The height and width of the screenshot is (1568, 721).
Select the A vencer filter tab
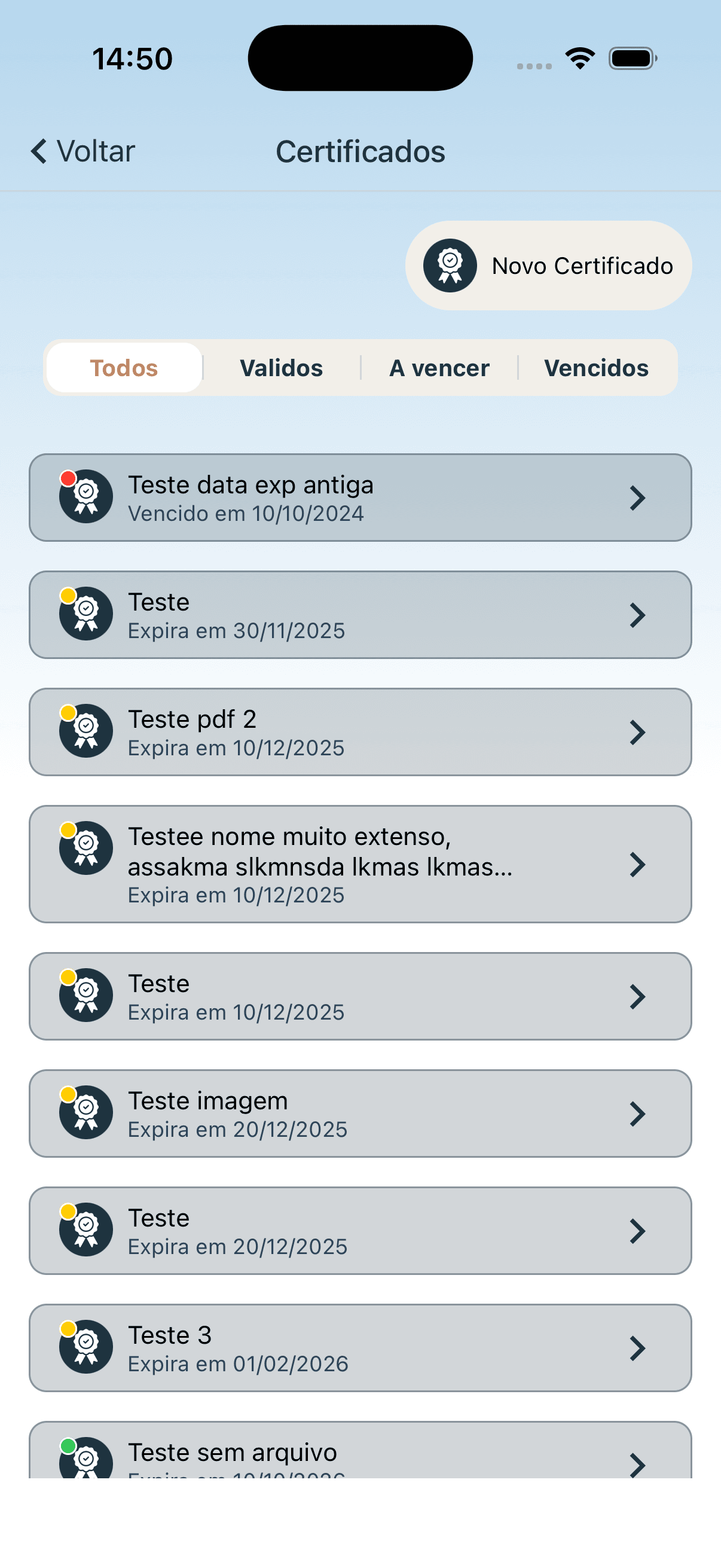(x=439, y=367)
